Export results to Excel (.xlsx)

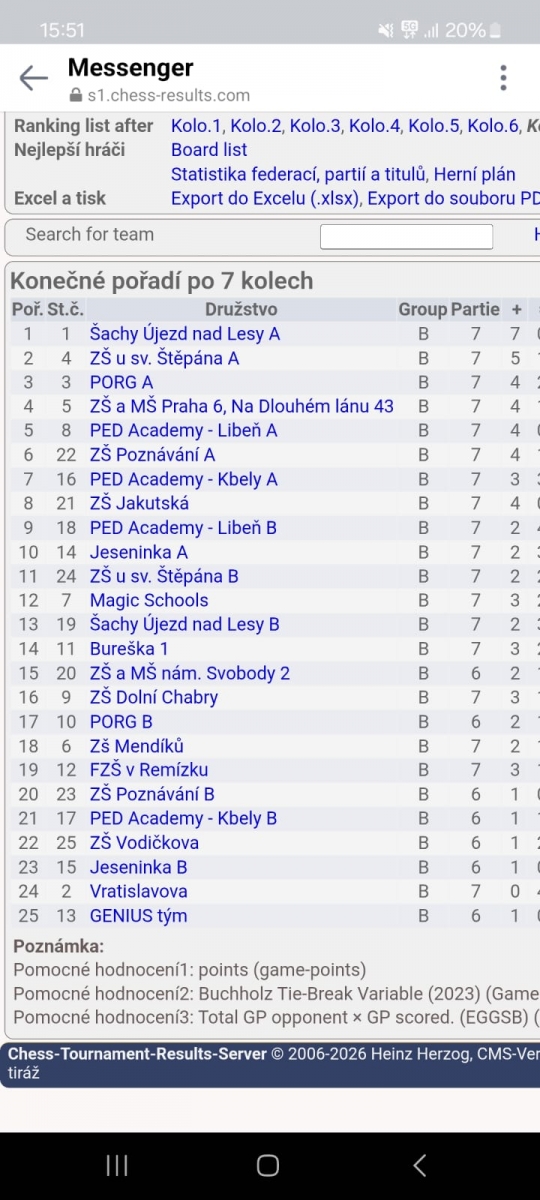click(x=264, y=198)
